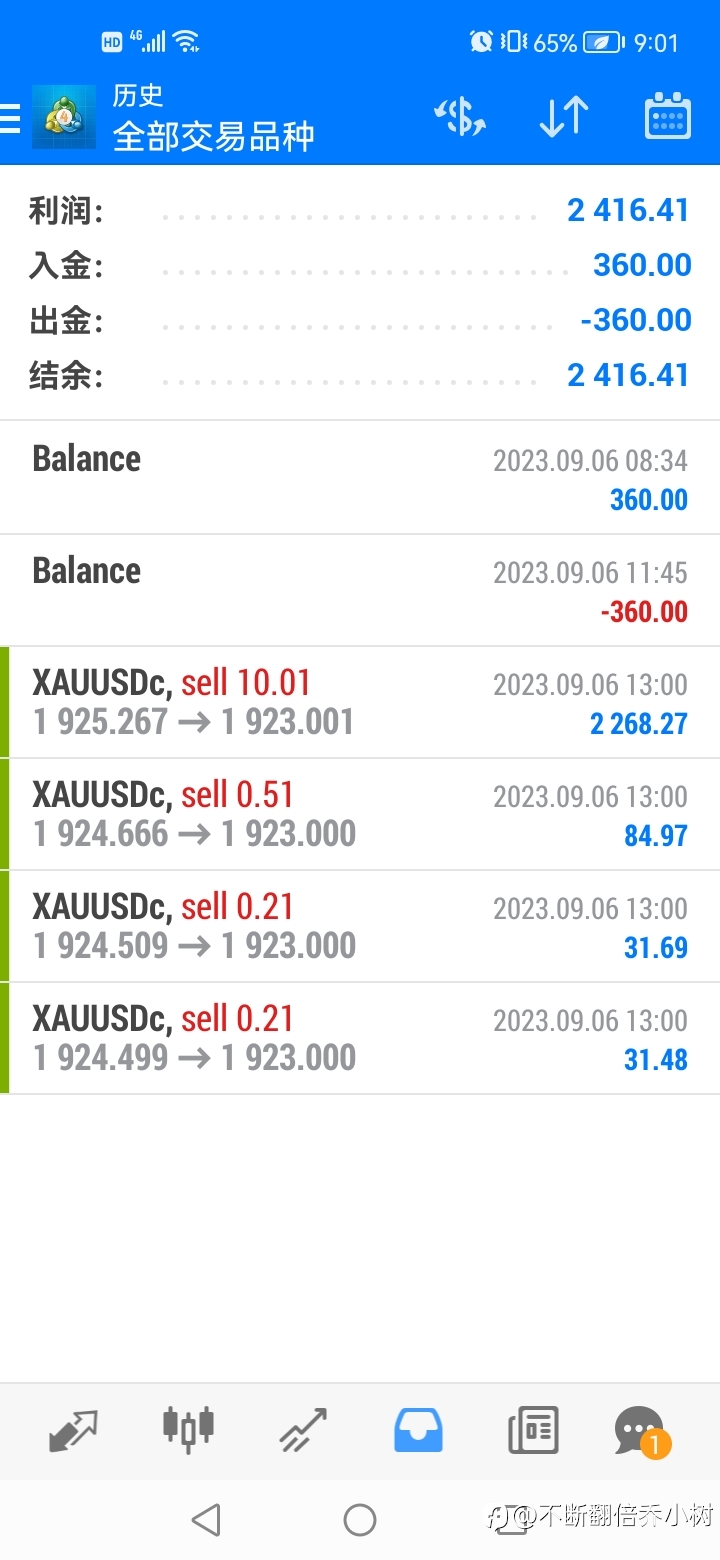Viewport: 720px width, 1560px height.
Task: Switch to the News tab
Action: [532, 1430]
